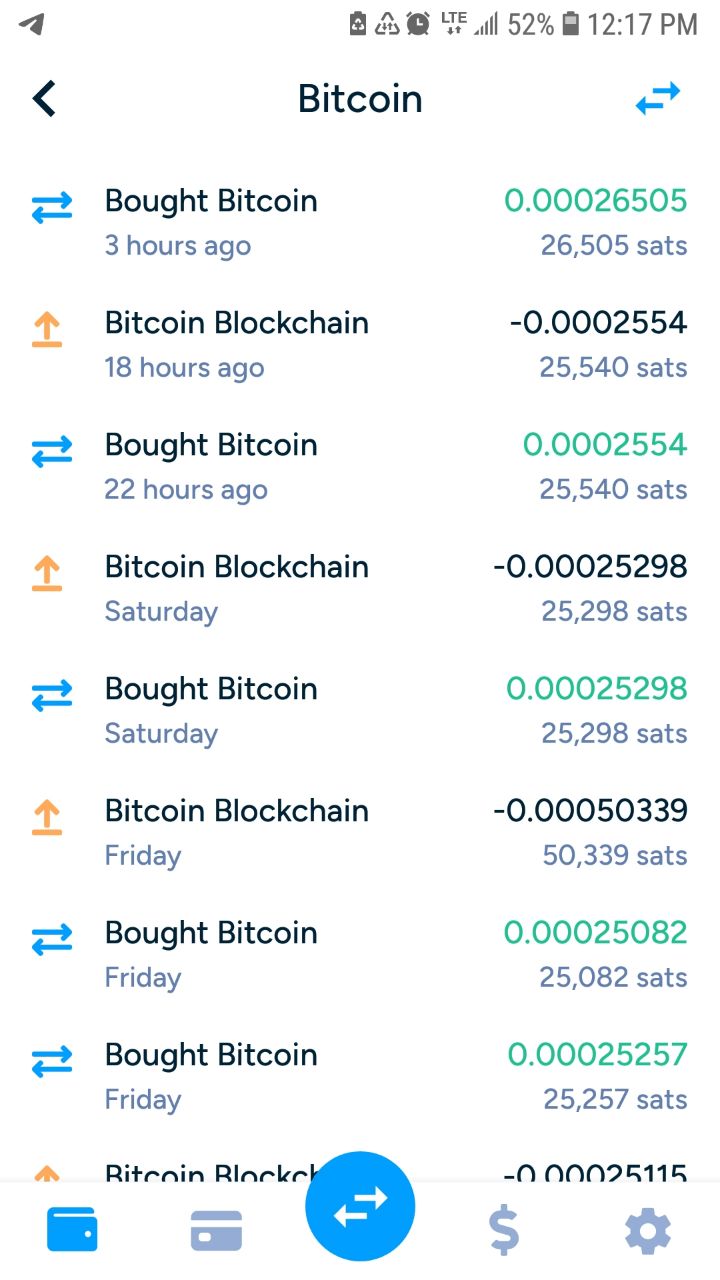Go back using the top-left arrow
The height and width of the screenshot is (1280, 720).
click(44, 99)
